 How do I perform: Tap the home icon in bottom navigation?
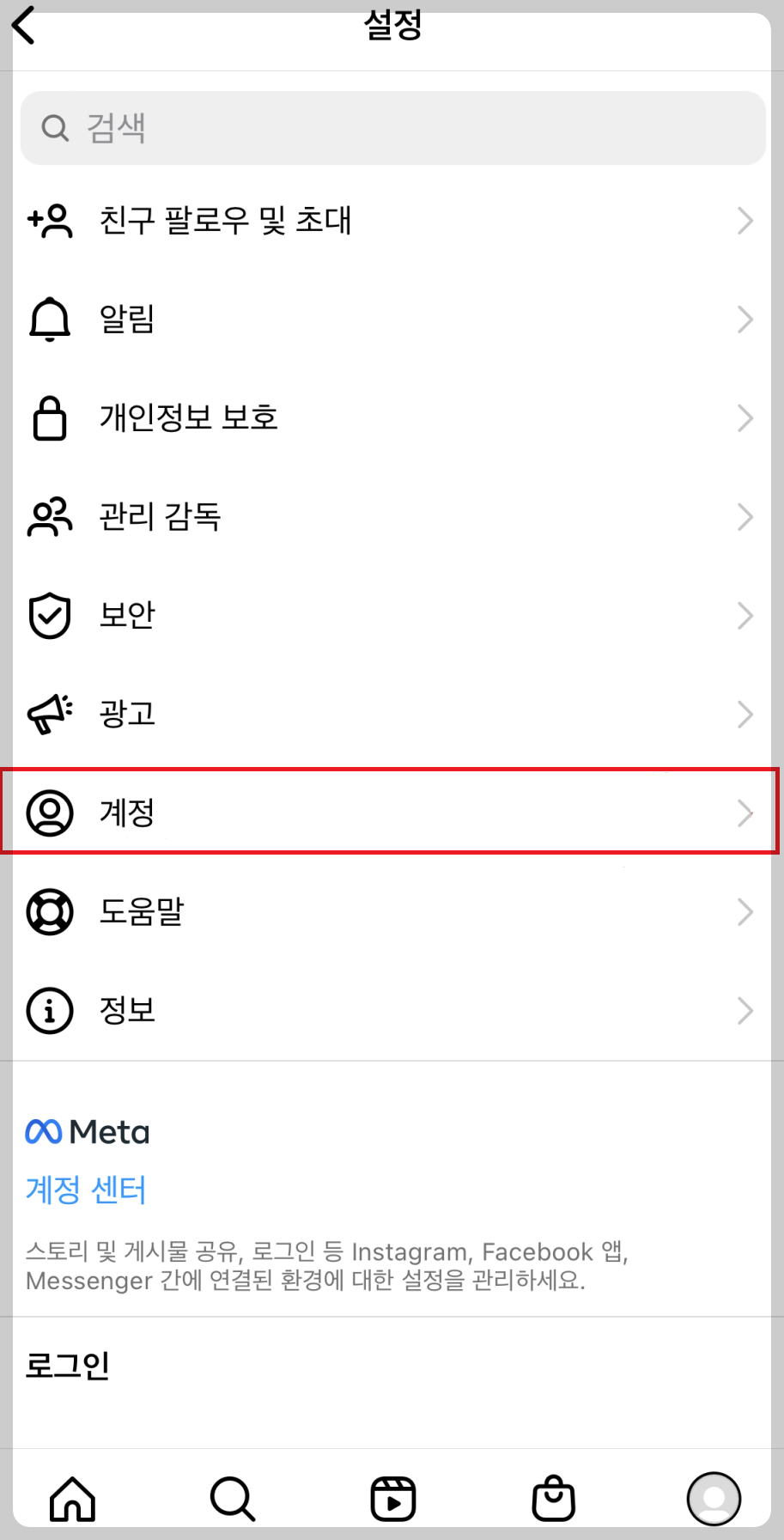pos(72,1499)
